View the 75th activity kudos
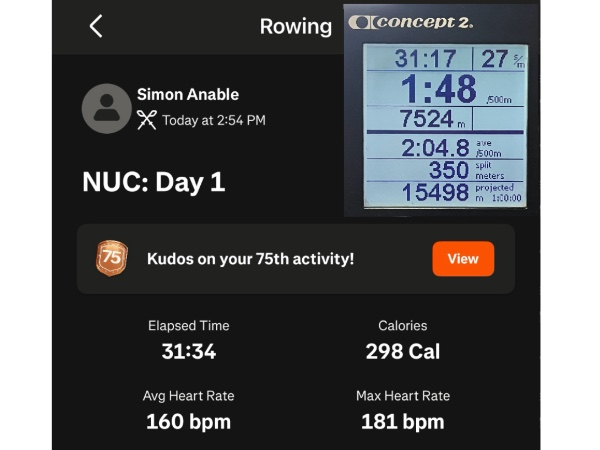 [462, 259]
